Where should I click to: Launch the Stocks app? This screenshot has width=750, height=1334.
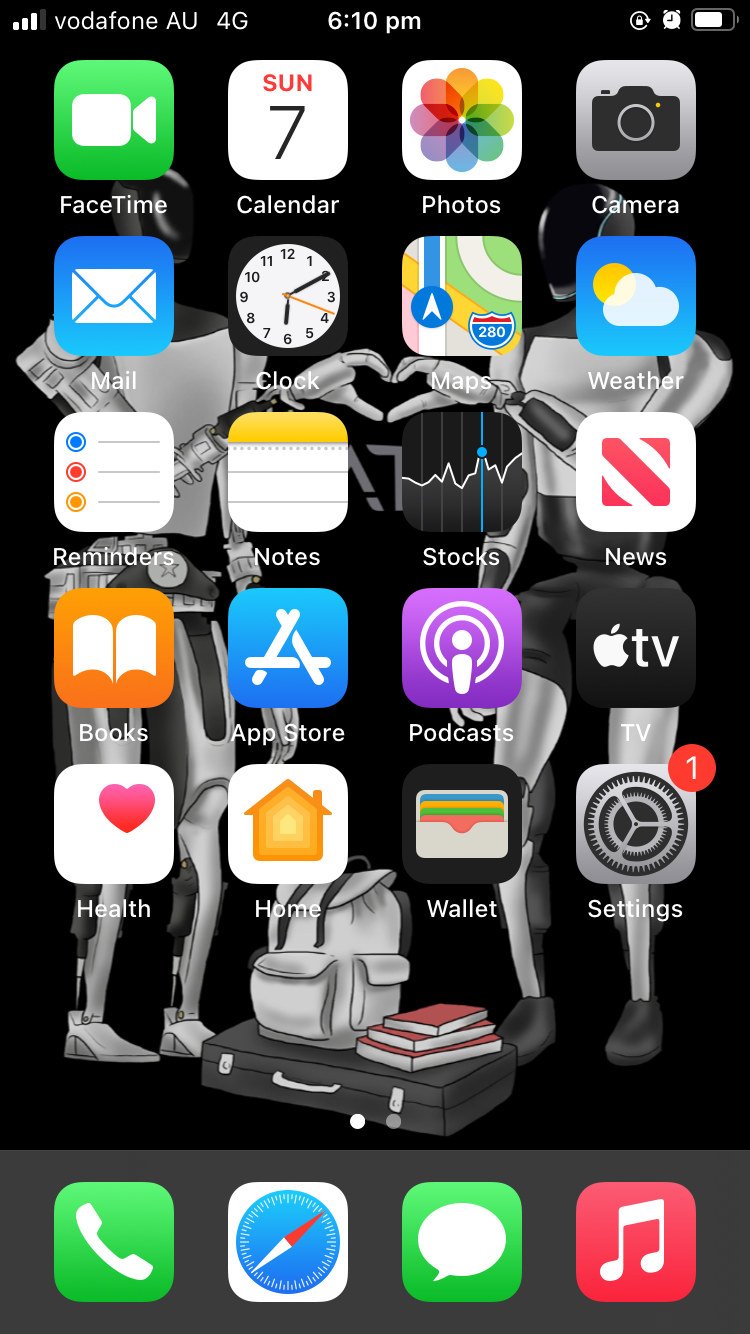click(x=462, y=472)
